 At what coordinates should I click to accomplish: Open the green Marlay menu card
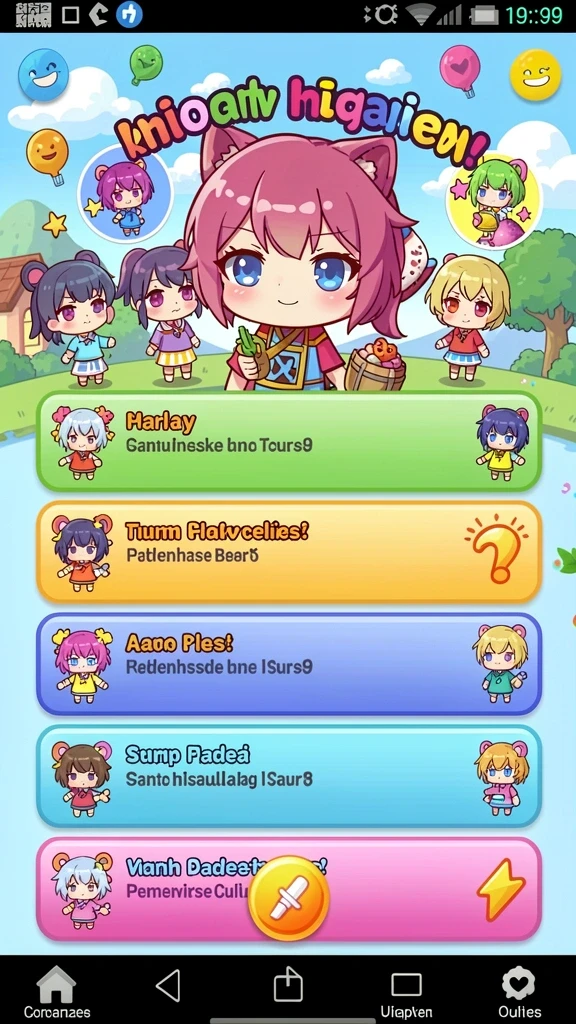pyautogui.click(x=289, y=441)
